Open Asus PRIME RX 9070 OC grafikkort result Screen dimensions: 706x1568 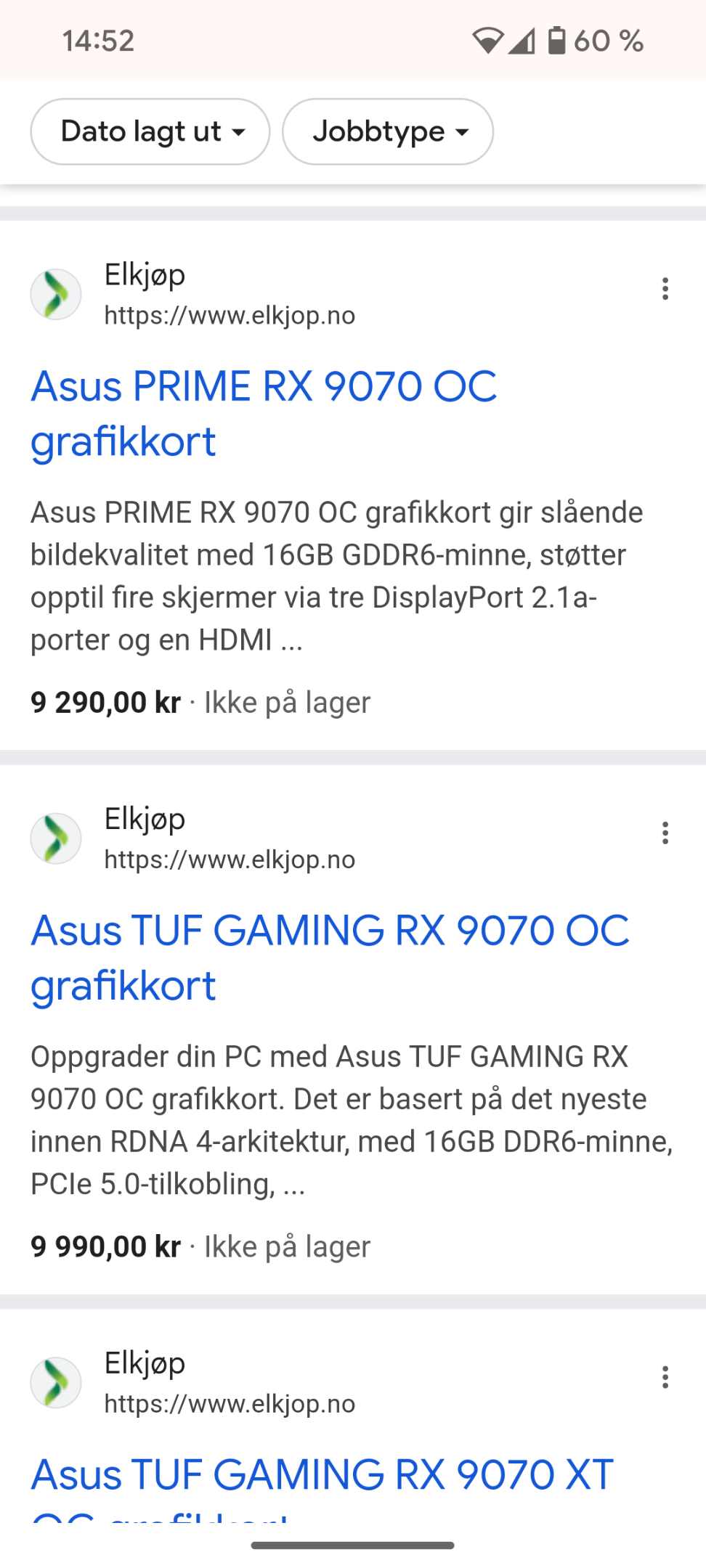pyautogui.click(x=264, y=413)
